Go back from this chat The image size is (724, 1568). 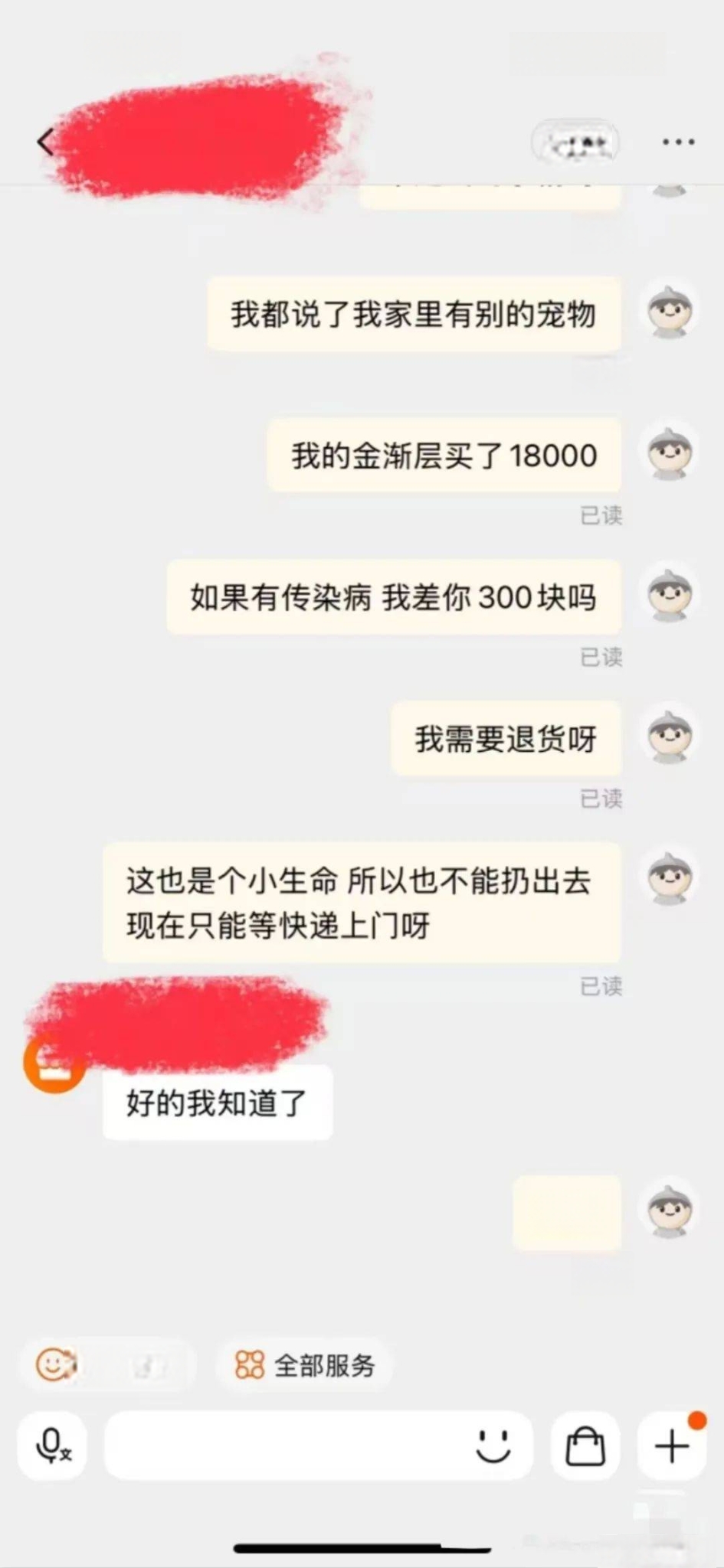point(46,142)
